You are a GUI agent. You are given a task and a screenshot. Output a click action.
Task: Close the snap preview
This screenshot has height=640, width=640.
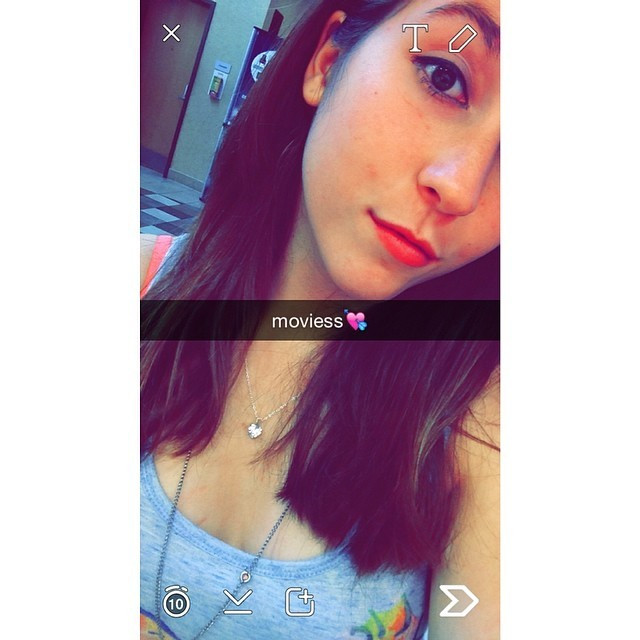click(171, 33)
